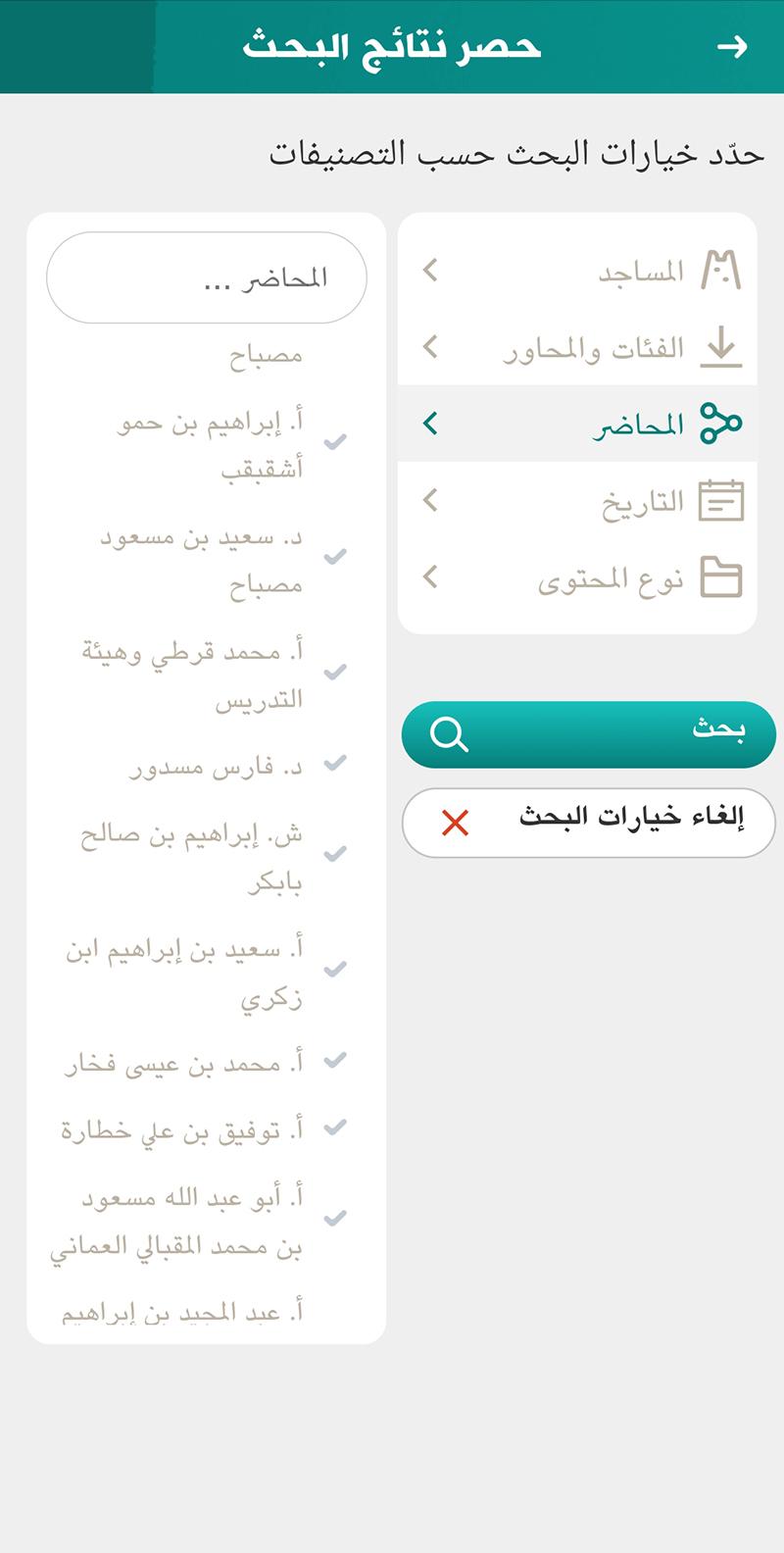
Task: Tap the back arrow in header
Action: point(731,47)
